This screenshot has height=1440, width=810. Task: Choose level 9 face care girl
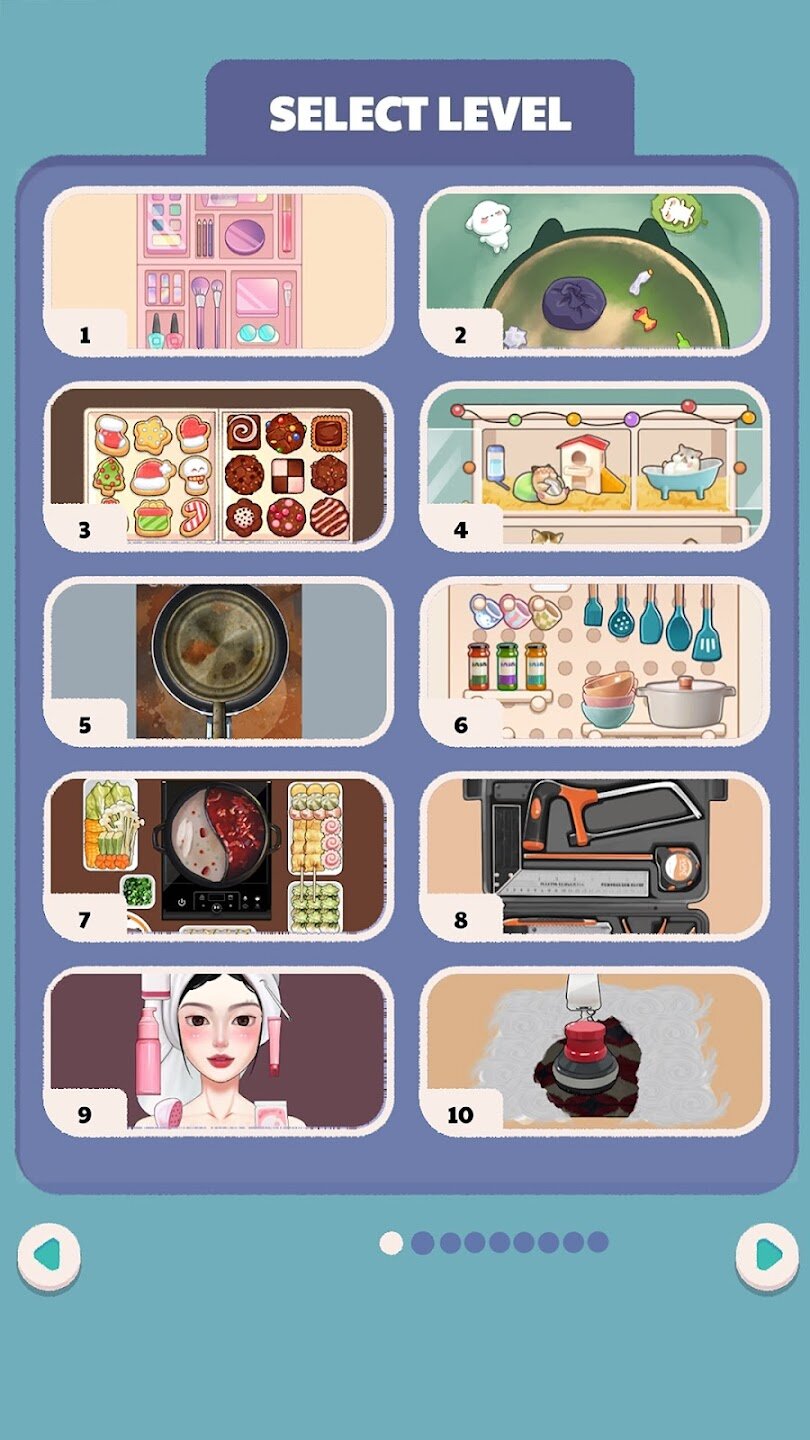point(218,1051)
